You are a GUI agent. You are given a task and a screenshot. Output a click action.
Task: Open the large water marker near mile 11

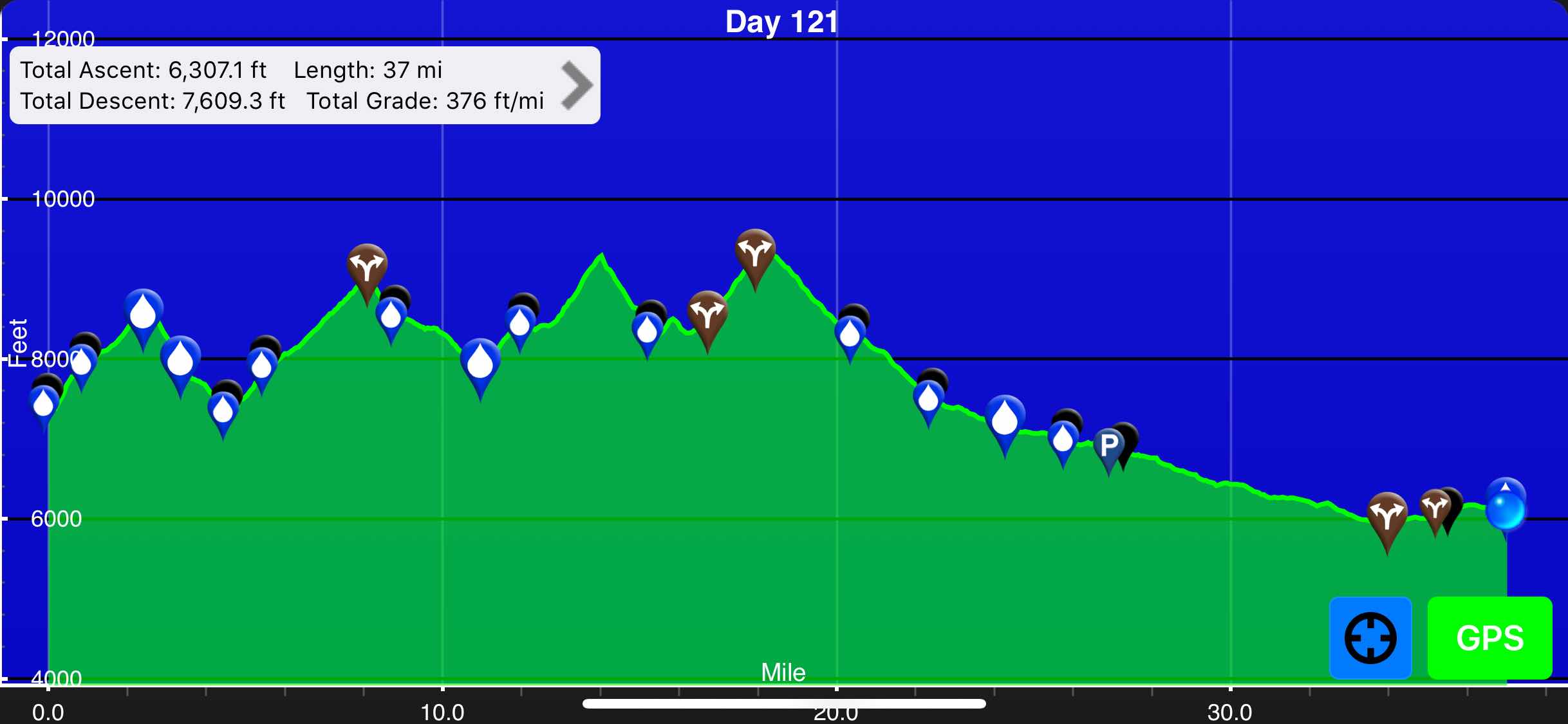(480, 362)
